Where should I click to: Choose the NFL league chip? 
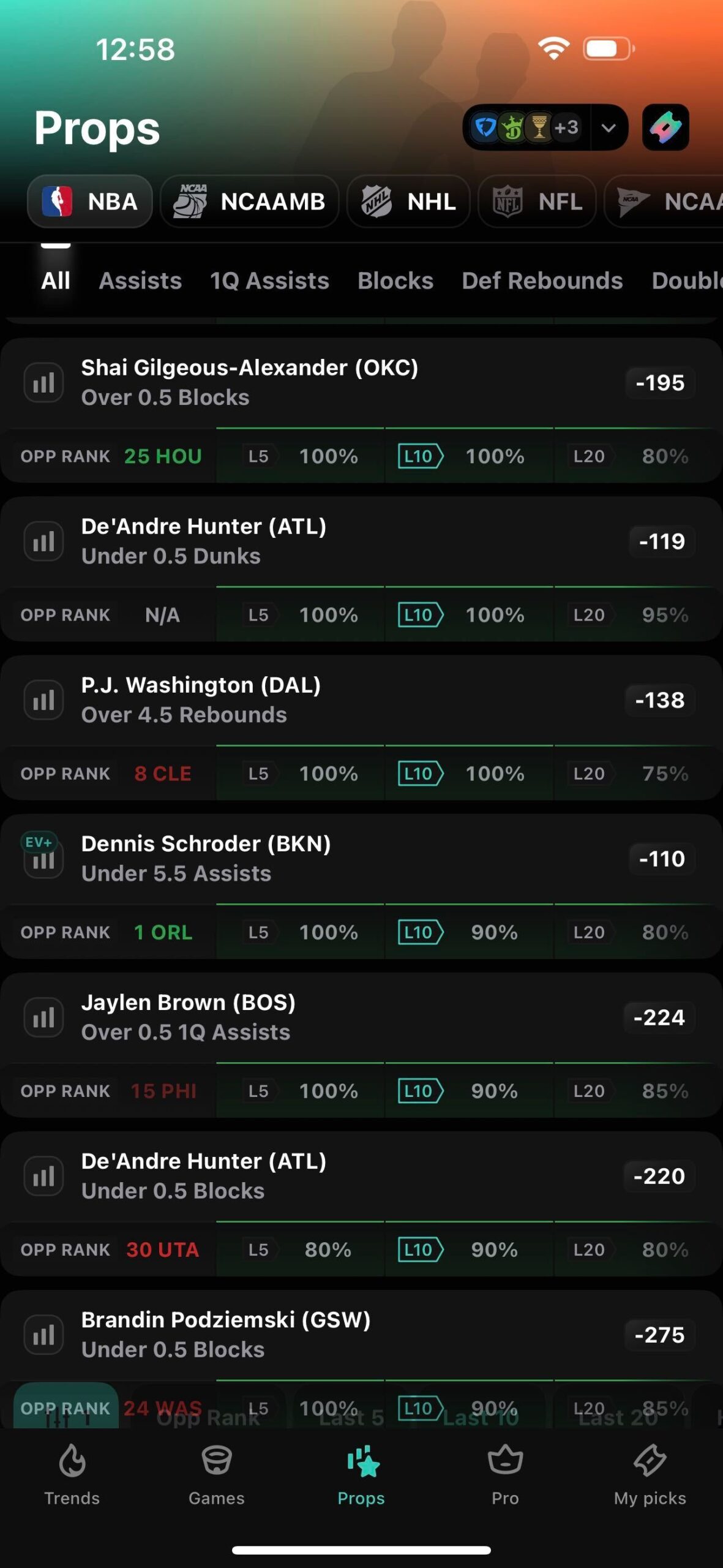coord(537,202)
